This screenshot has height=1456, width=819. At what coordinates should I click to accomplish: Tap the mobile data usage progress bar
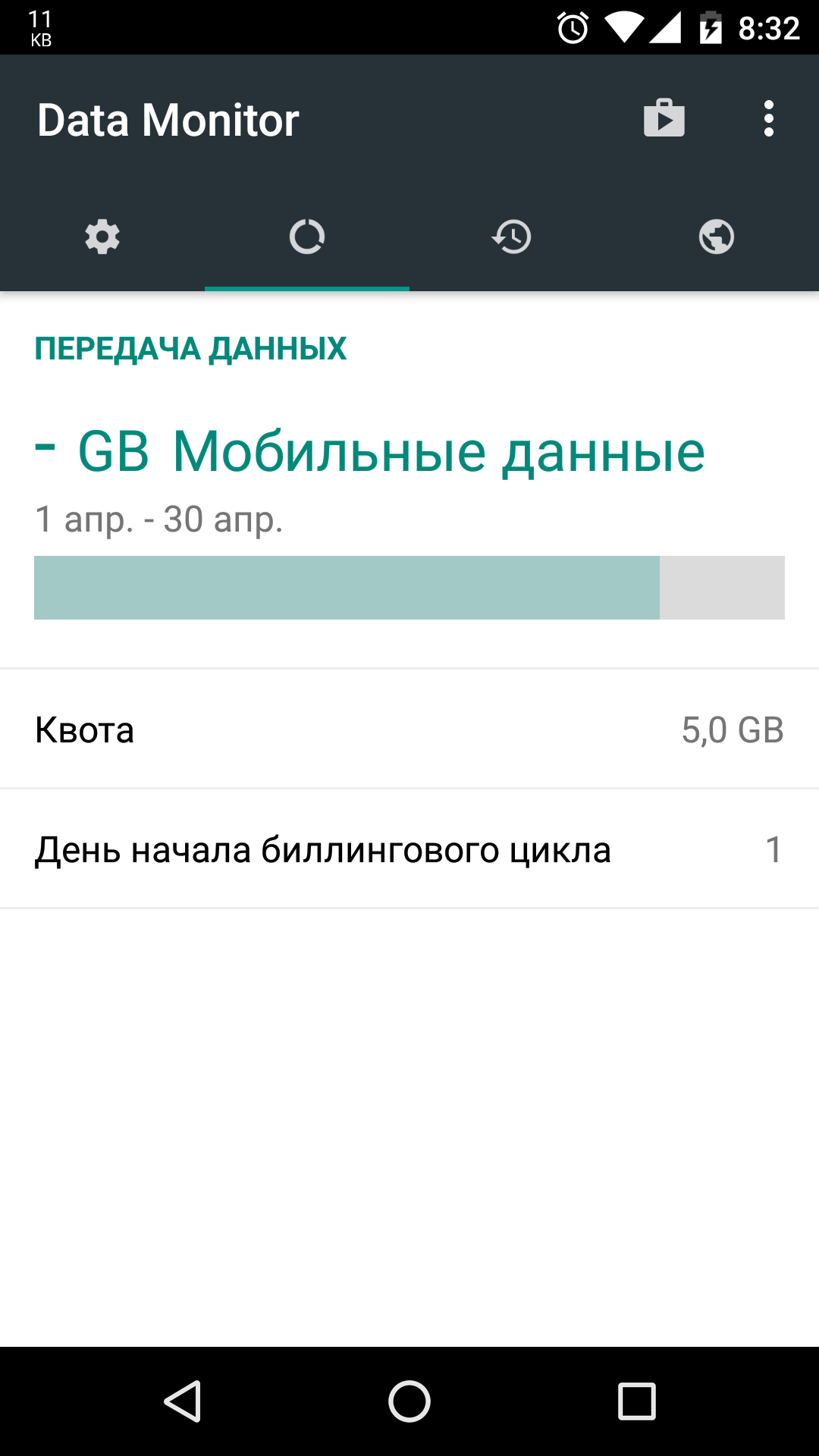pyautogui.click(x=409, y=588)
